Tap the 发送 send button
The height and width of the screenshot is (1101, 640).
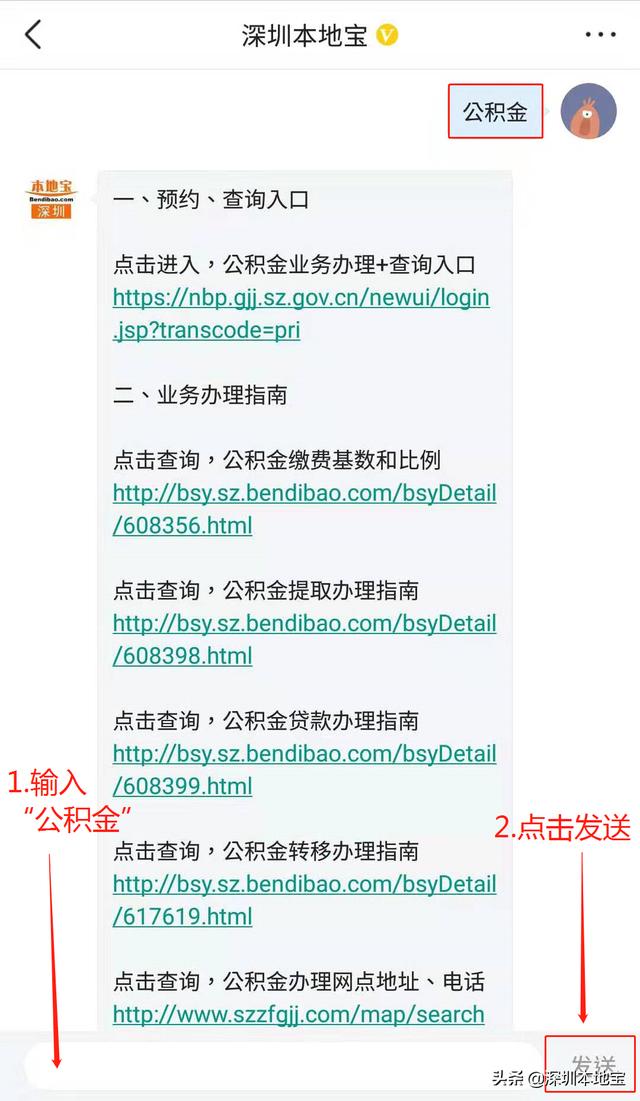pyautogui.click(x=590, y=1065)
